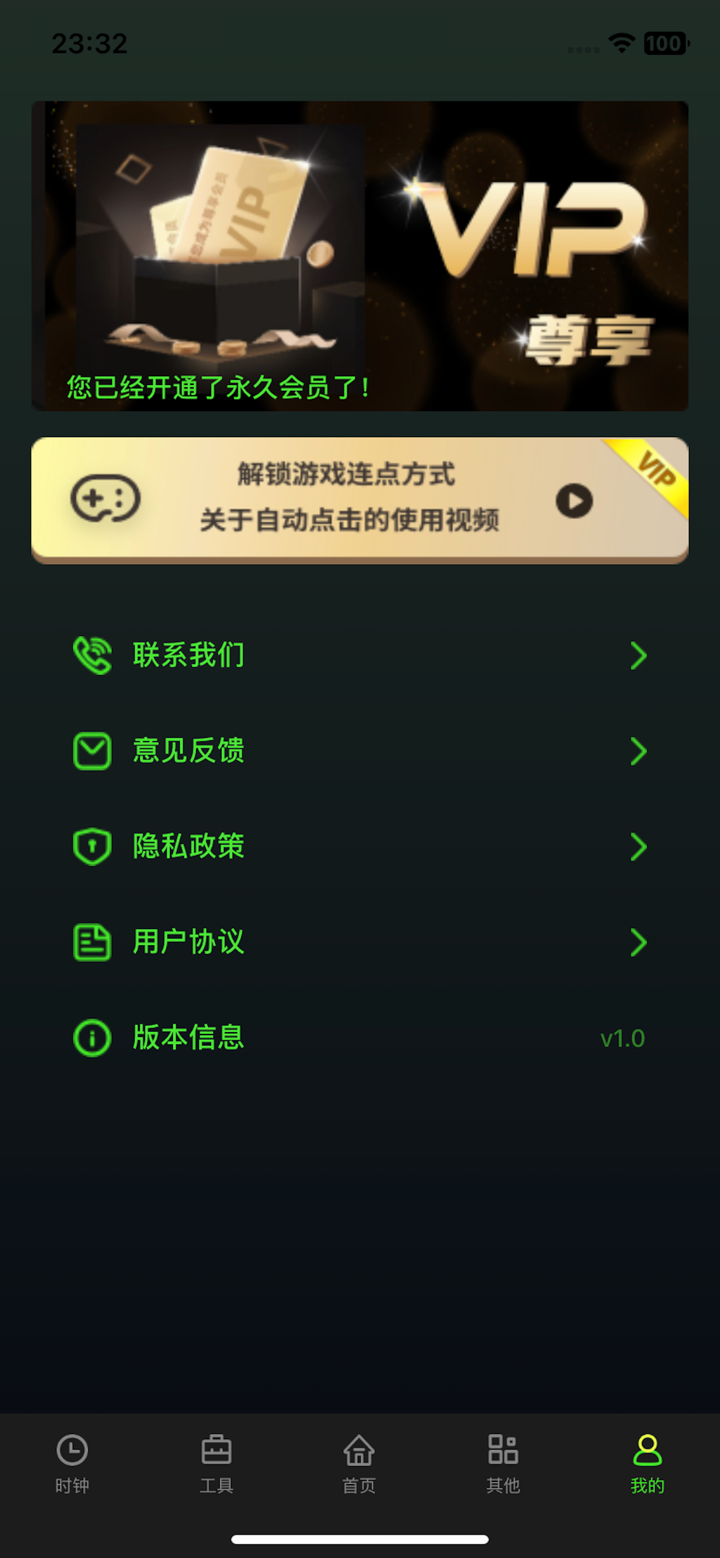
Task: Expand the 意见反馈 row chevron
Action: click(638, 751)
